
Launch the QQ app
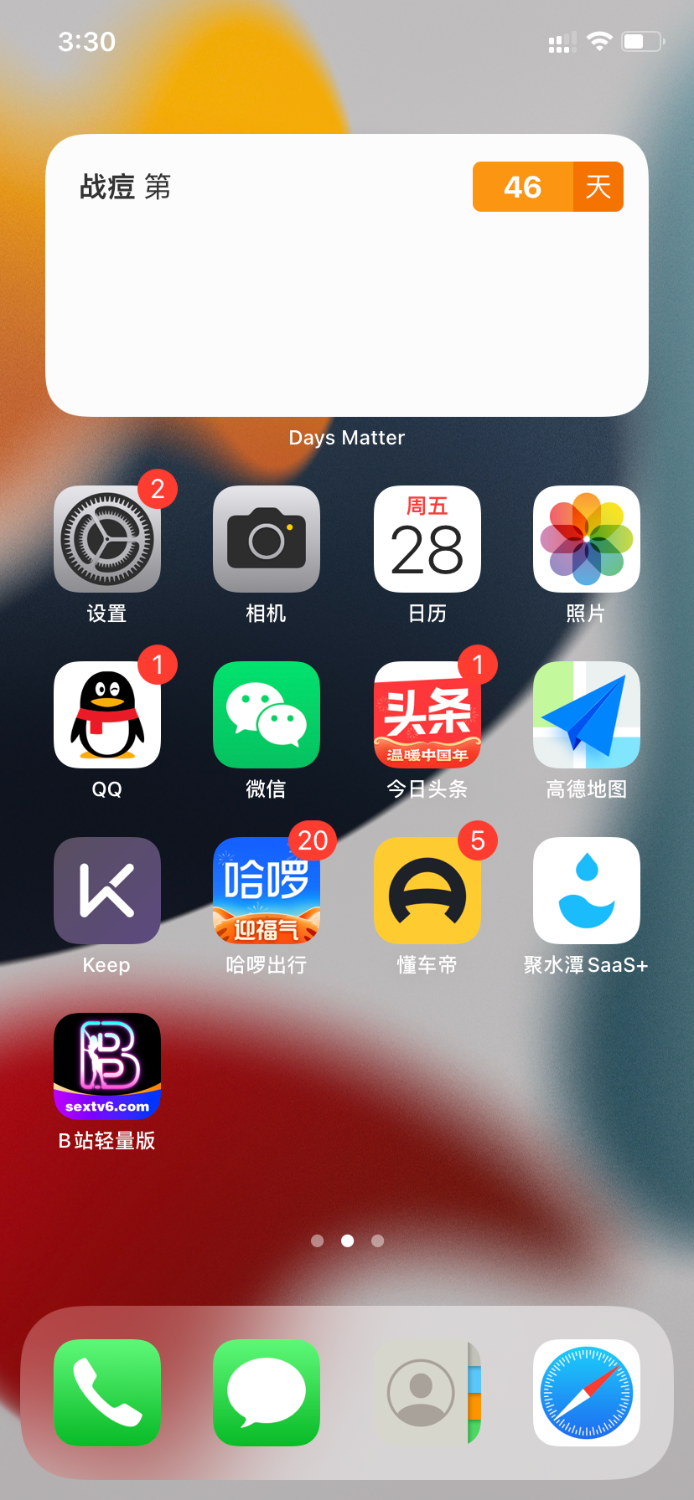pos(107,715)
